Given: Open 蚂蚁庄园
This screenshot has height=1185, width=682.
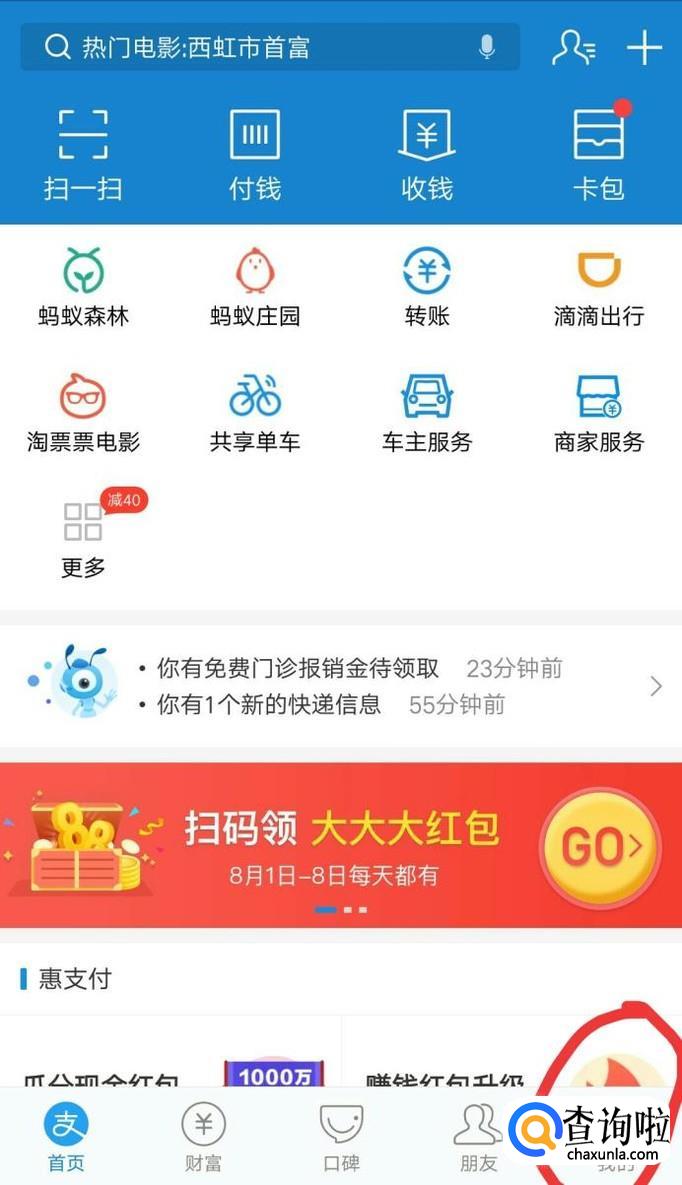Looking at the screenshot, I should point(255,286).
